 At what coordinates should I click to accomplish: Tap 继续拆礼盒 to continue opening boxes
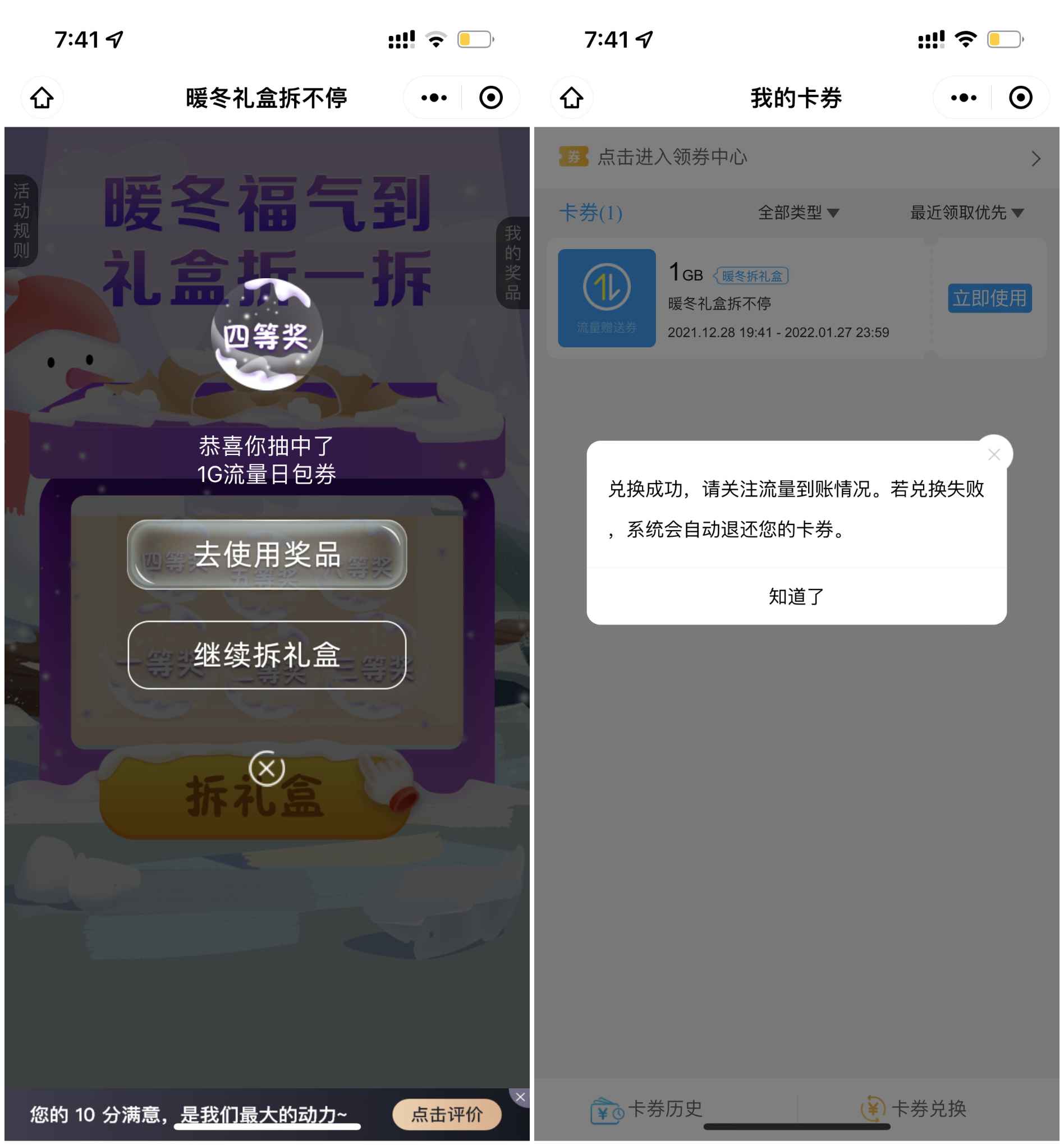(x=267, y=655)
